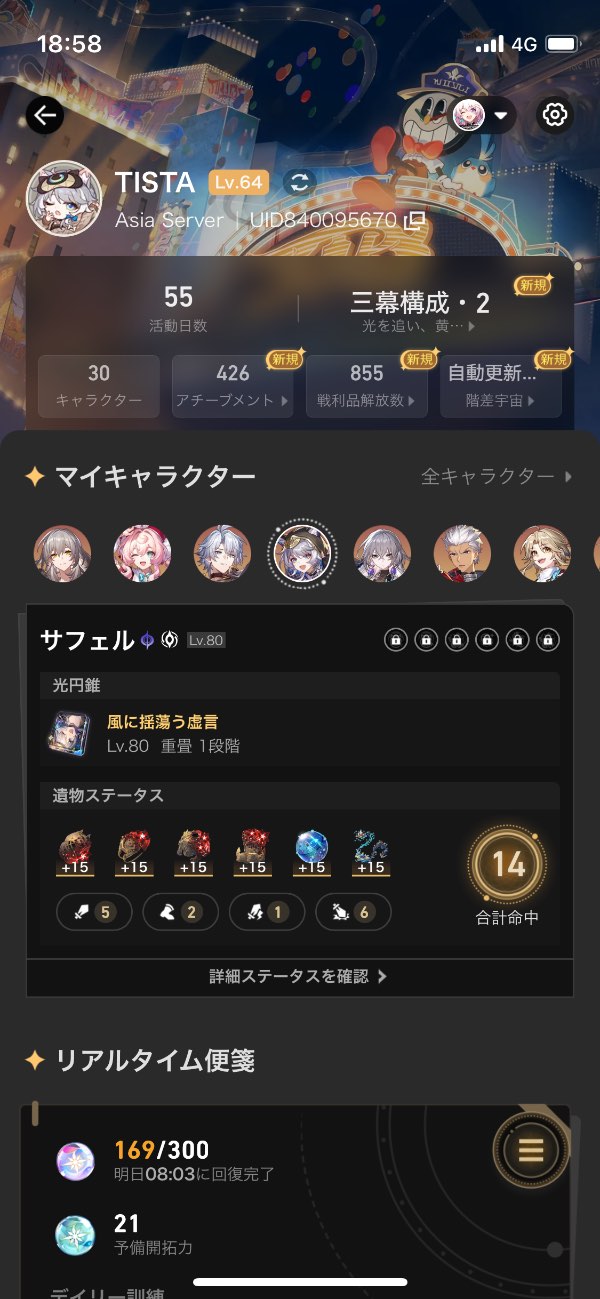
Task: Open the floating menu button
Action: [531, 1150]
